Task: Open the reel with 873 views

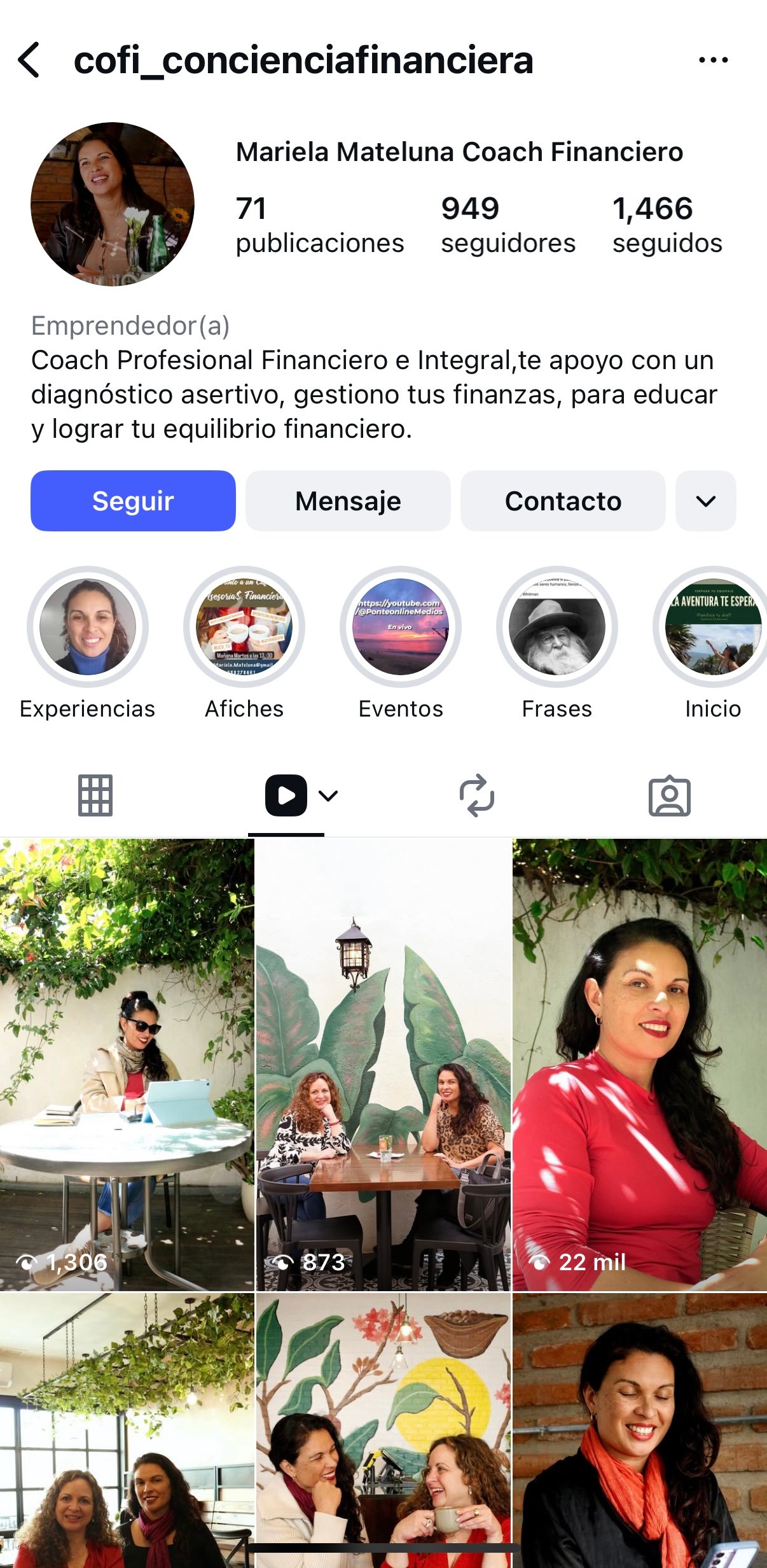Action: 383,1064
